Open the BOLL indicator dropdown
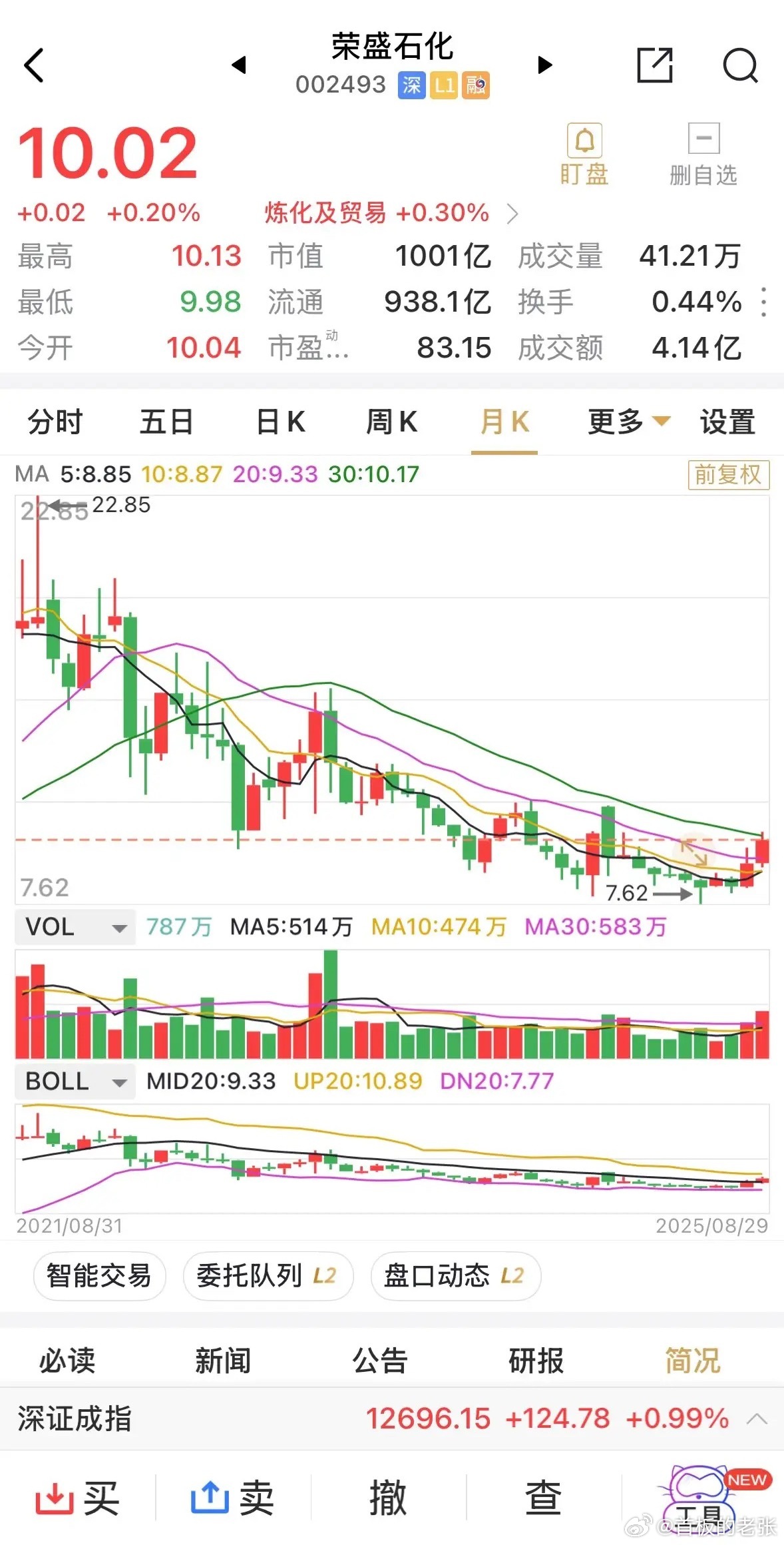The width and height of the screenshot is (784, 1545). point(75,1081)
